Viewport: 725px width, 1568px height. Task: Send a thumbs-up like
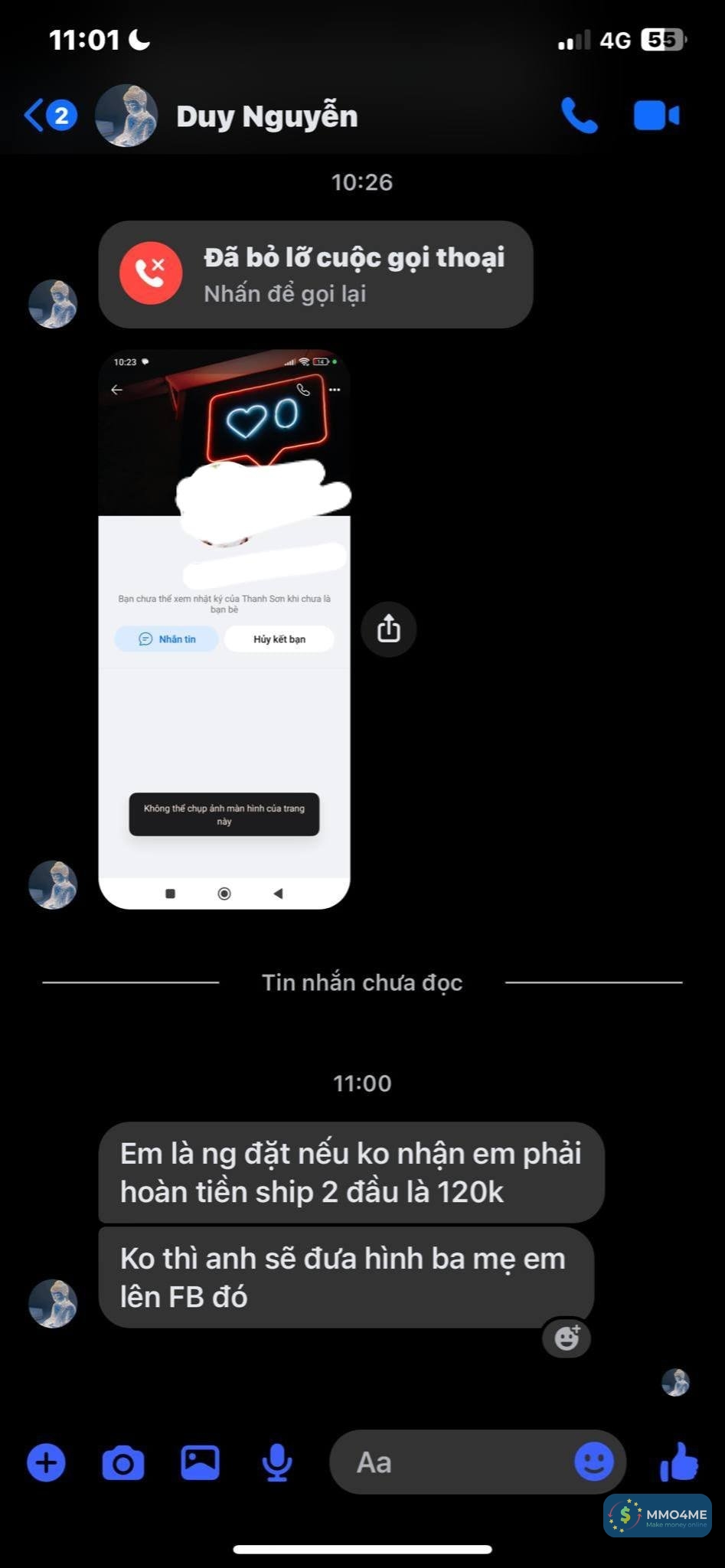(x=679, y=1462)
